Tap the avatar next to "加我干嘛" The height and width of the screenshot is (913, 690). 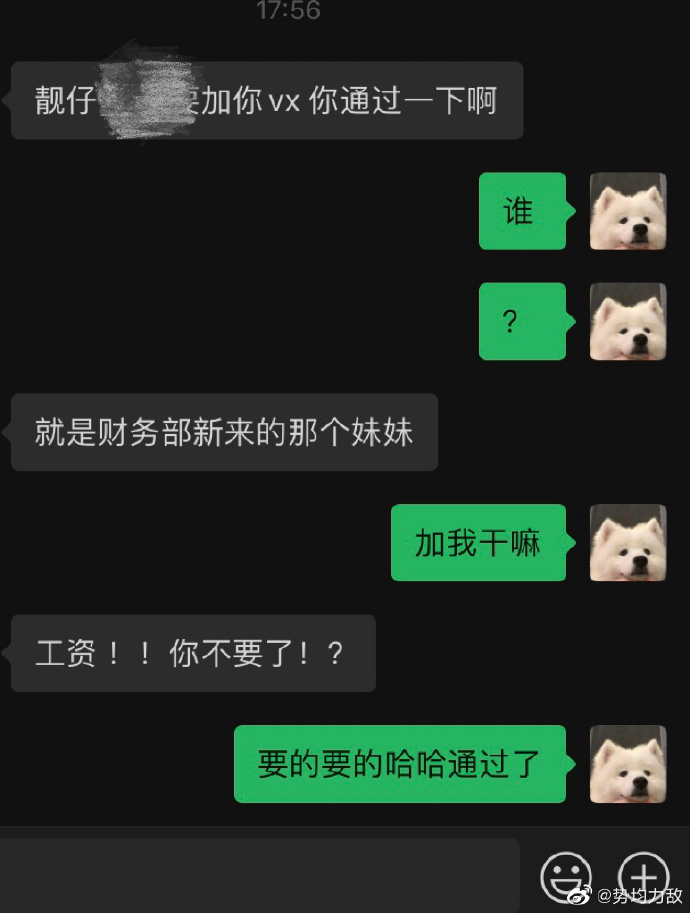(628, 543)
